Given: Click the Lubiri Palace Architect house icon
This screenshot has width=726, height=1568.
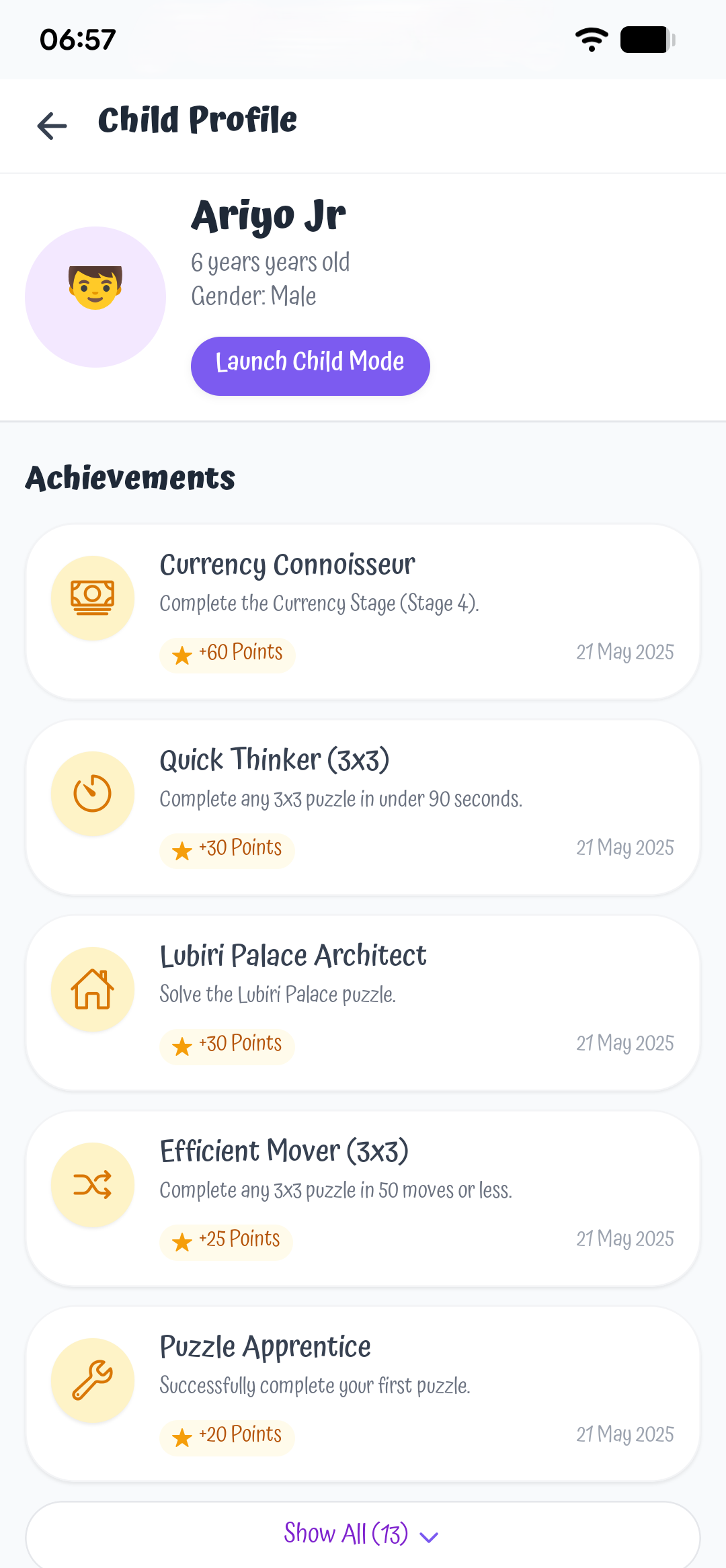Looking at the screenshot, I should (x=92, y=988).
